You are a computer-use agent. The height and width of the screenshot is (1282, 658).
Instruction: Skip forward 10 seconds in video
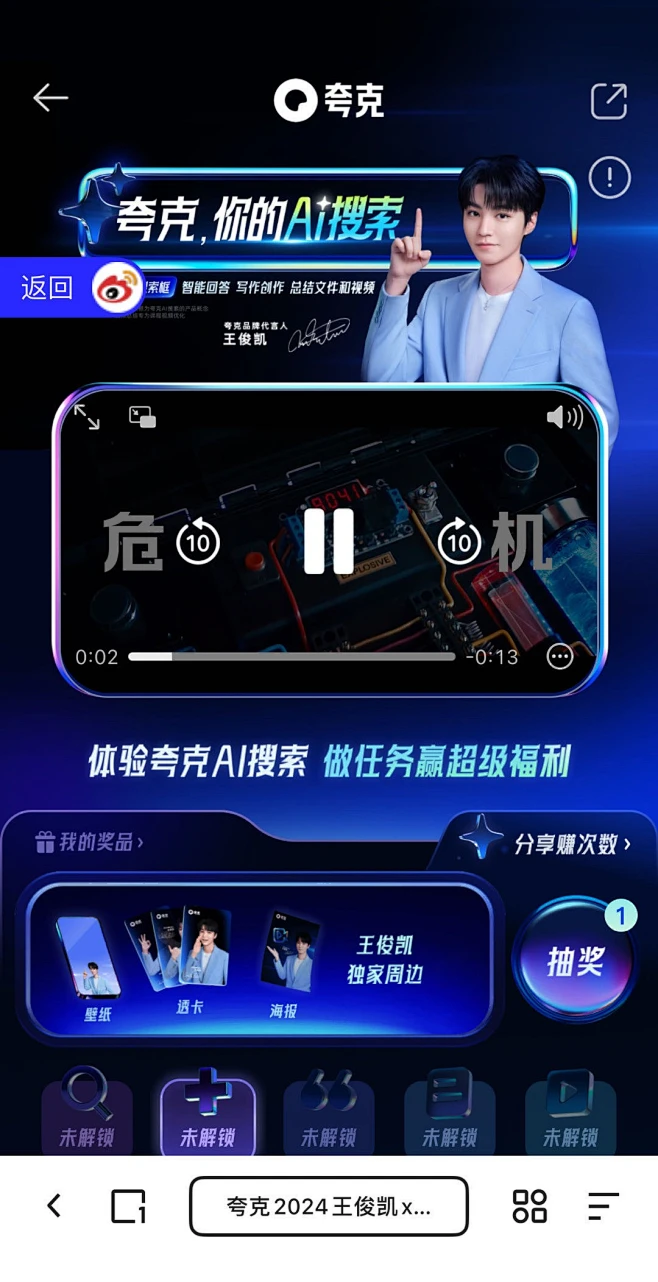(459, 542)
